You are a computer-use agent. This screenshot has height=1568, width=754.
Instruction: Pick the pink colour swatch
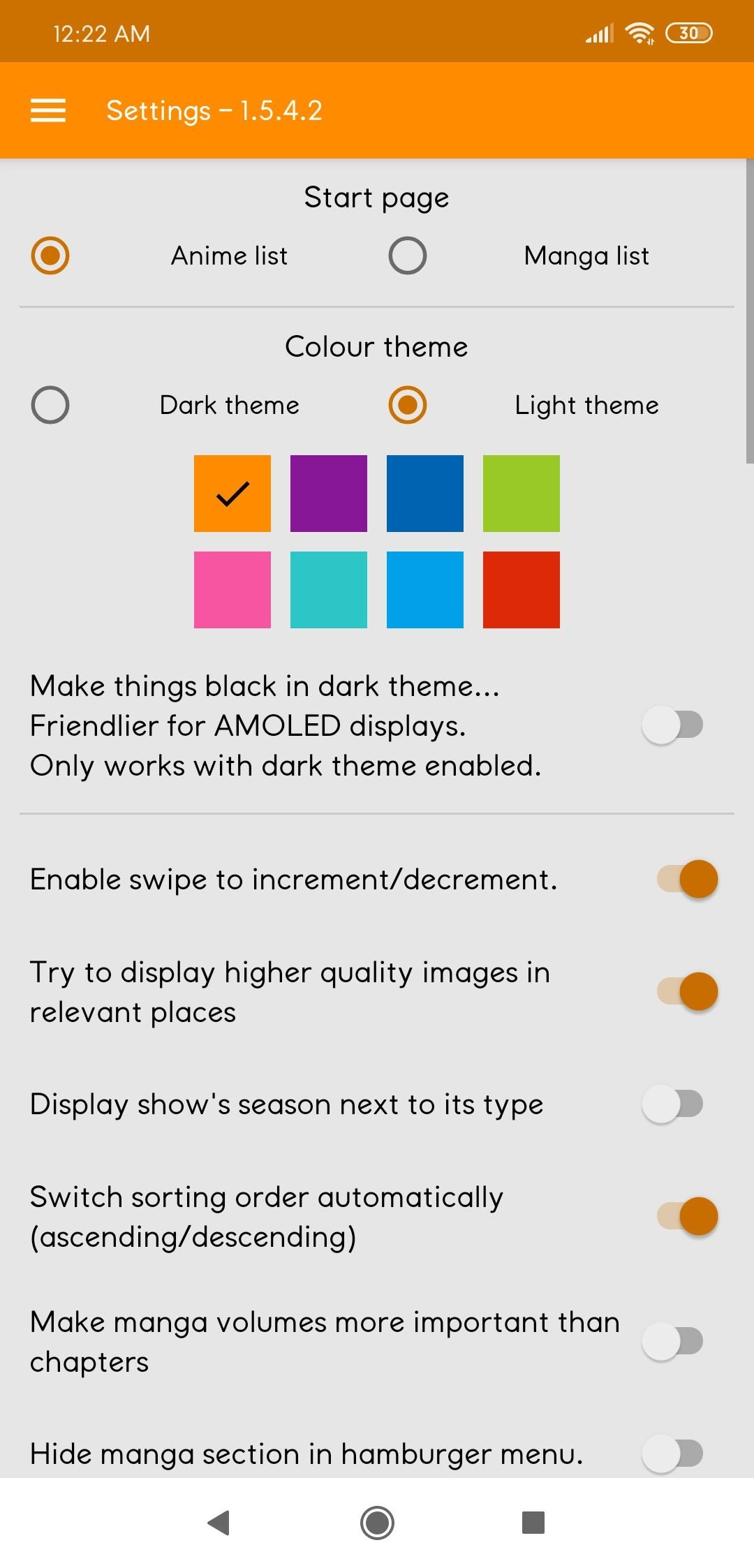pos(232,590)
